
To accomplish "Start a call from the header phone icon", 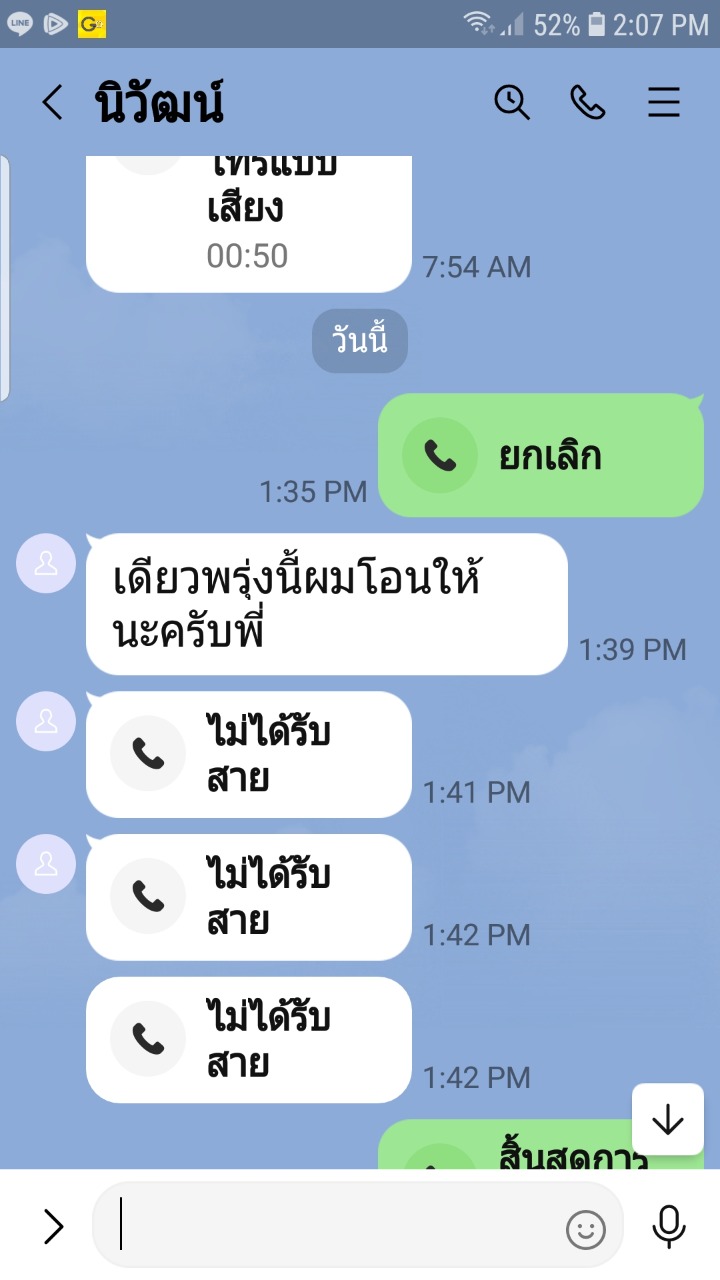I will 588,102.
